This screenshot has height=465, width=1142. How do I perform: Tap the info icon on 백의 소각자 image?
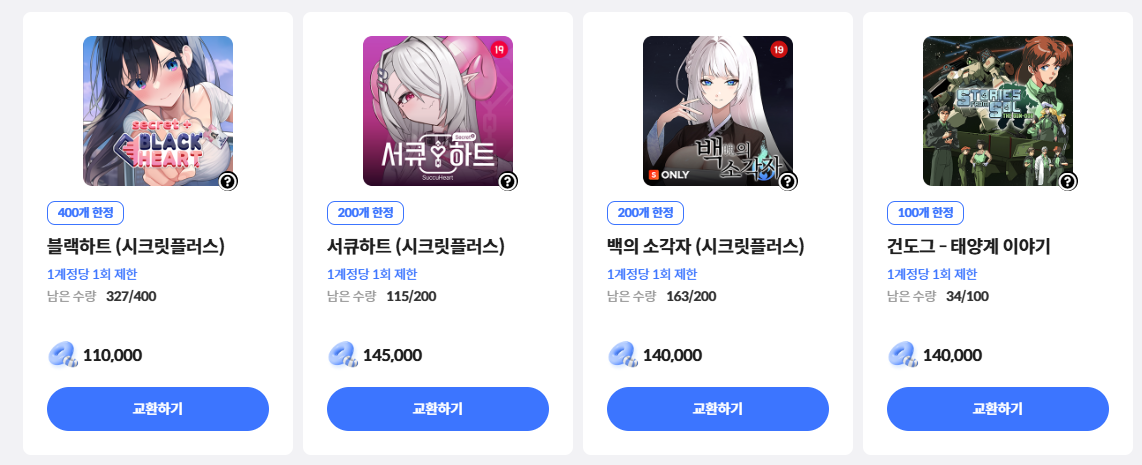(x=788, y=181)
